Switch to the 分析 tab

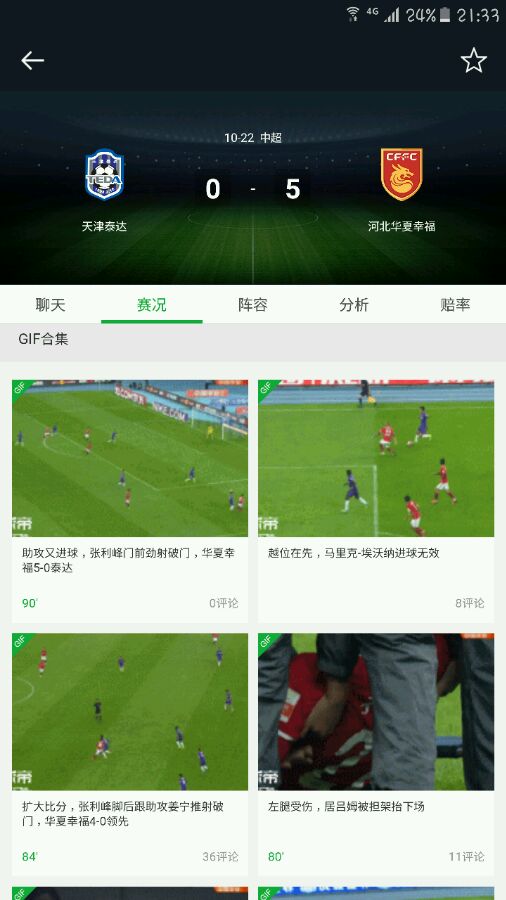click(x=354, y=305)
